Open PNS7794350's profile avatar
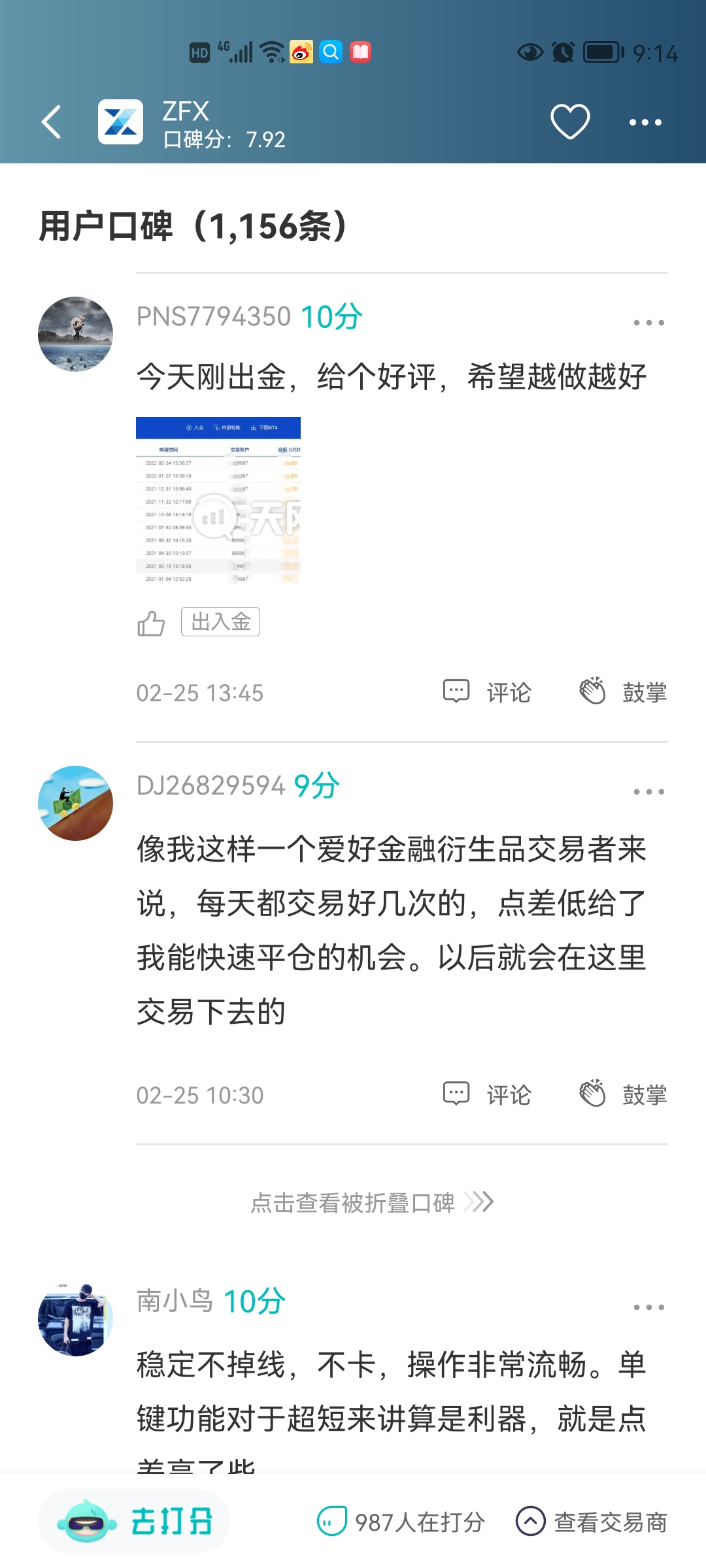706x1568 pixels. tap(75, 334)
